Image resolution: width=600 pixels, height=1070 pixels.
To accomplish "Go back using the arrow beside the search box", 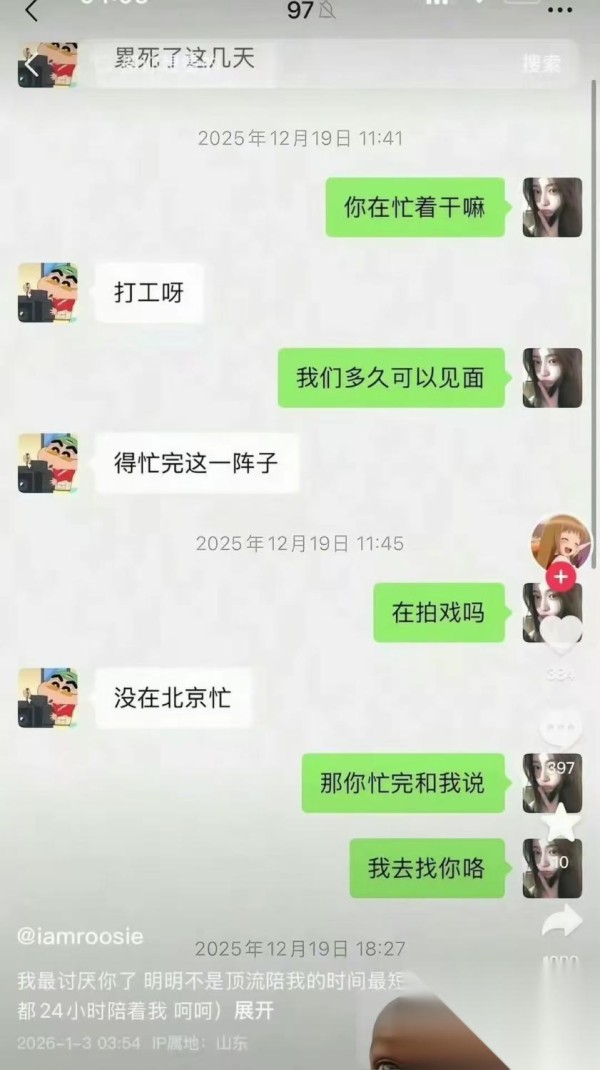I will 31,65.
